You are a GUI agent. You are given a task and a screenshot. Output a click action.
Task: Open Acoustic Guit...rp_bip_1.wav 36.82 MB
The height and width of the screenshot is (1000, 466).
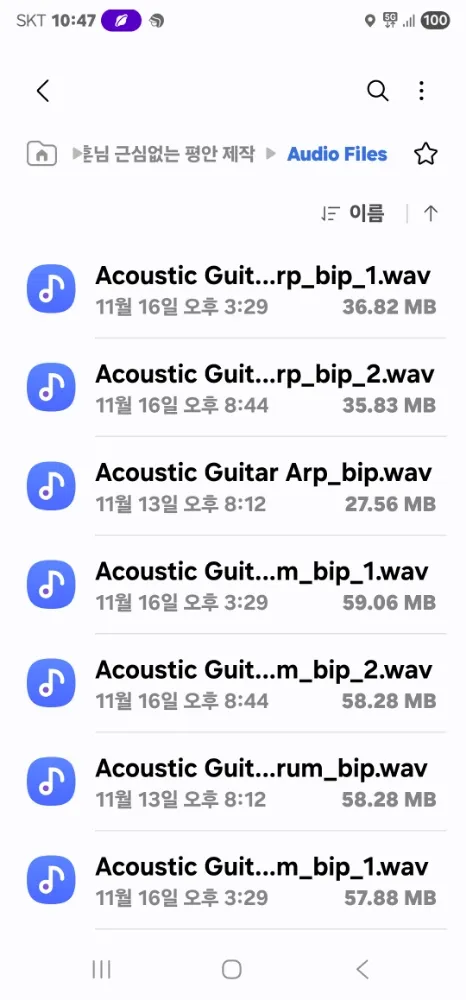[x=233, y=289]
